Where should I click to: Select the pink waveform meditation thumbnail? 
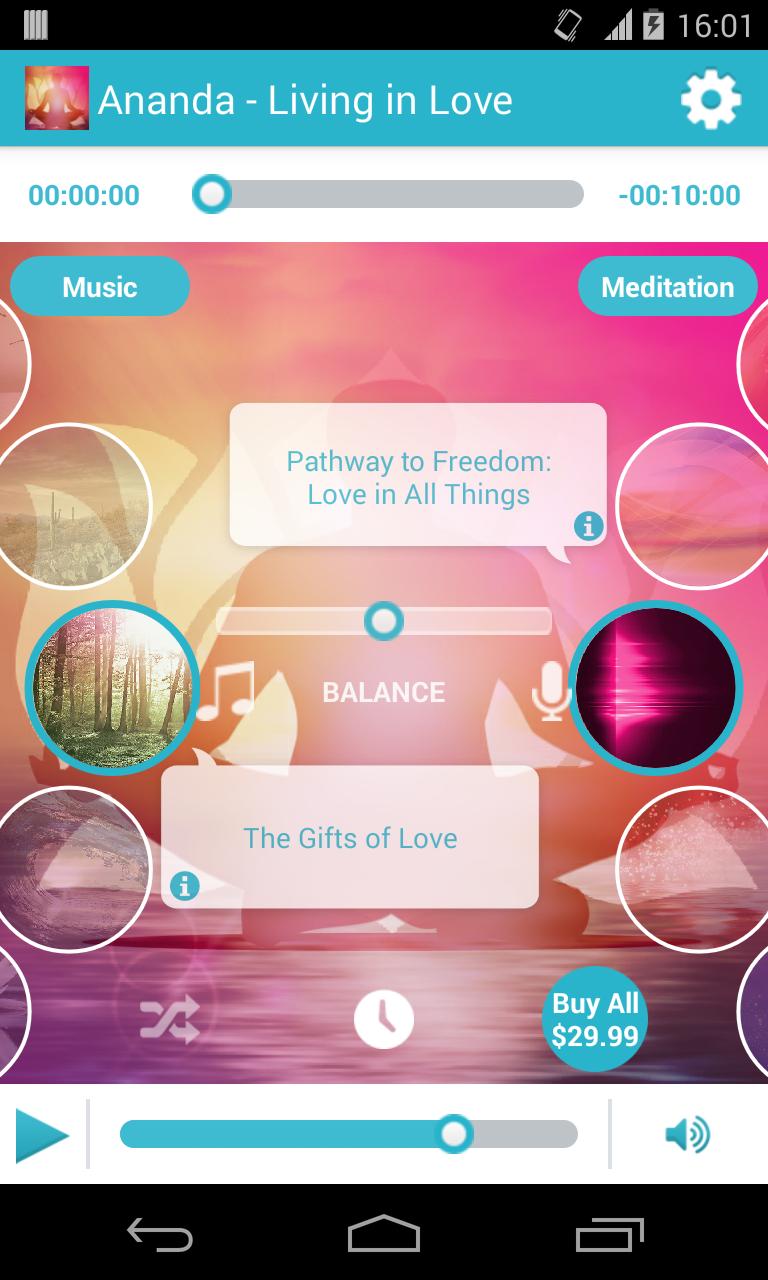656,688
